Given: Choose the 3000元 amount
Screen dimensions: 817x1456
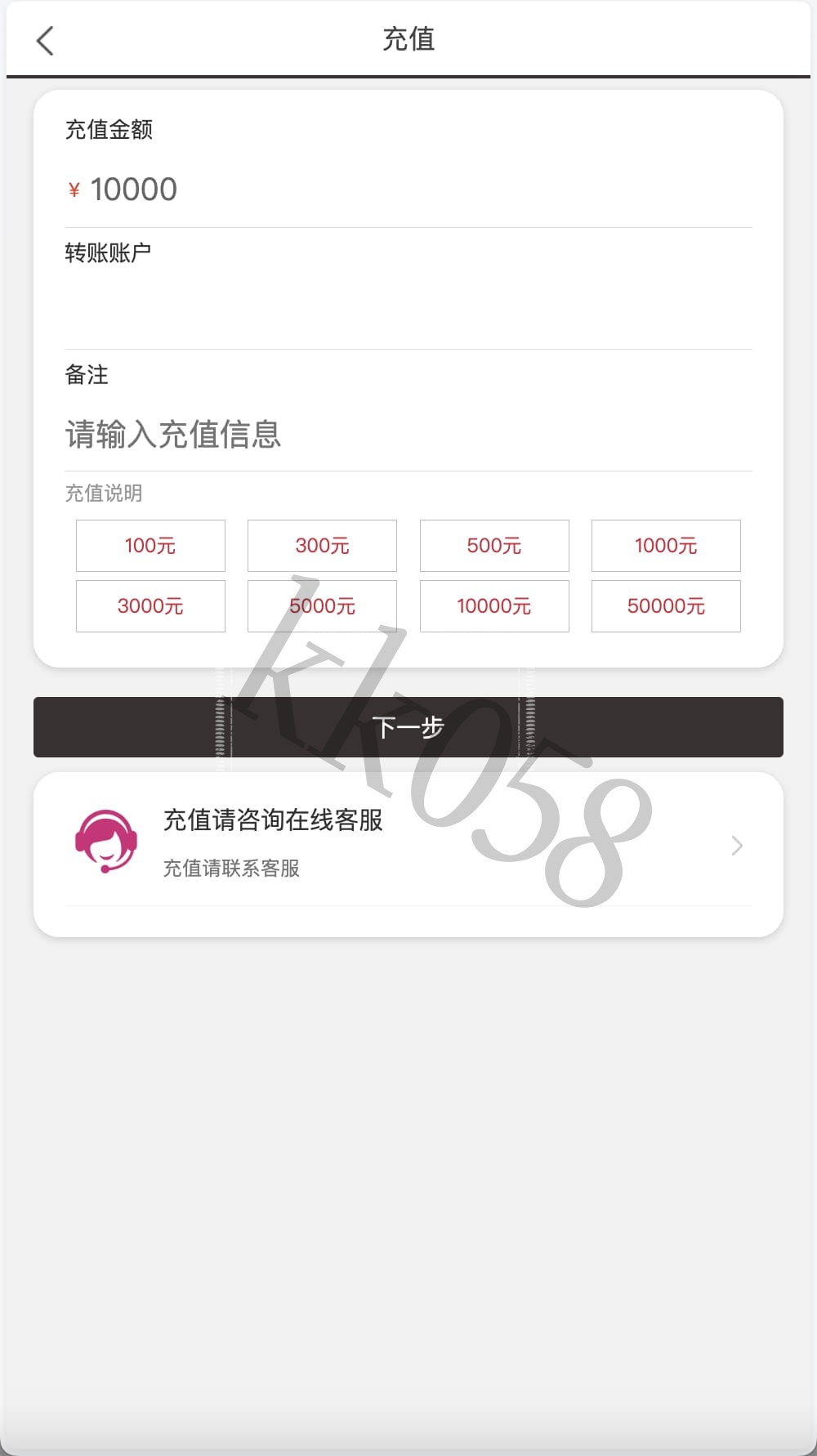Looking at the screenshot, I should click(150, 606).
